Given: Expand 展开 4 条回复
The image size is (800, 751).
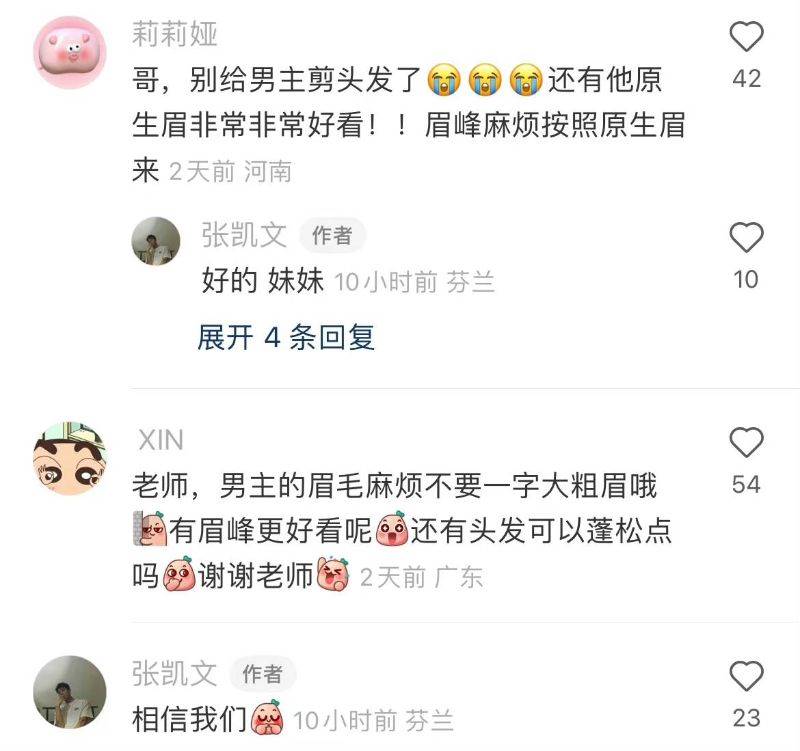Looking at the screenshot, I should click(286, 337).
